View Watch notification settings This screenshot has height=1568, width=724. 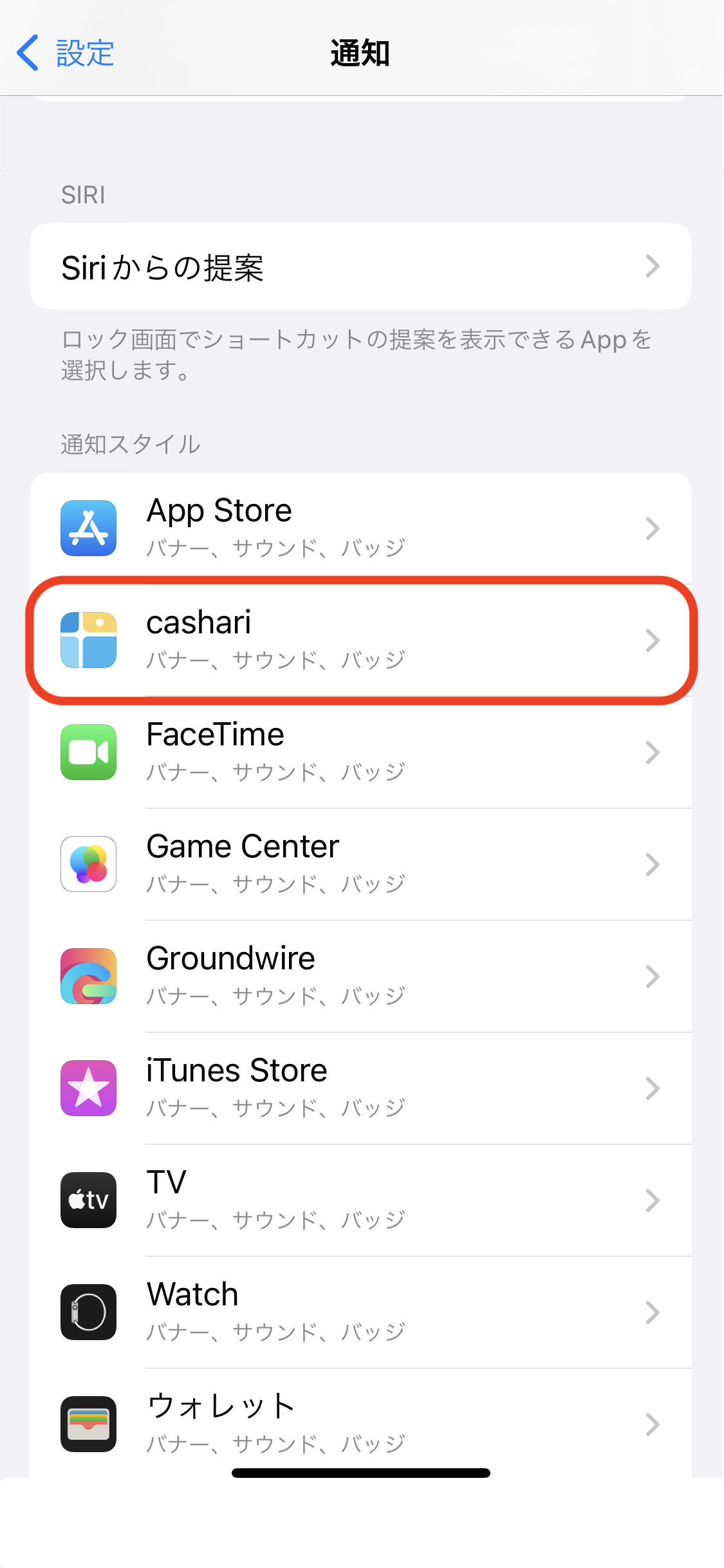[360, 1312]
